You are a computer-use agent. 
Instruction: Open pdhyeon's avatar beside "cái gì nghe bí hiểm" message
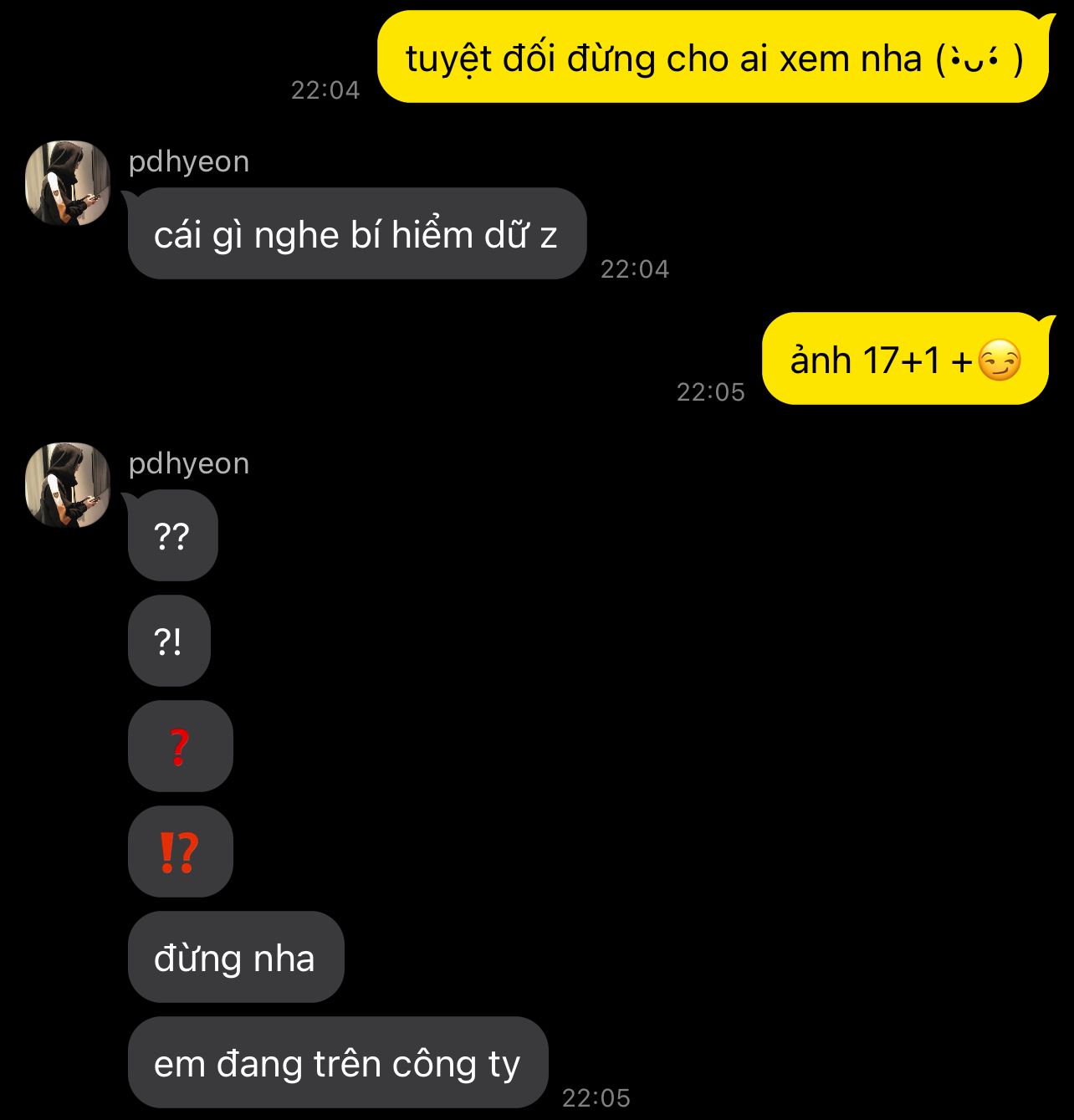click(68, 183)
